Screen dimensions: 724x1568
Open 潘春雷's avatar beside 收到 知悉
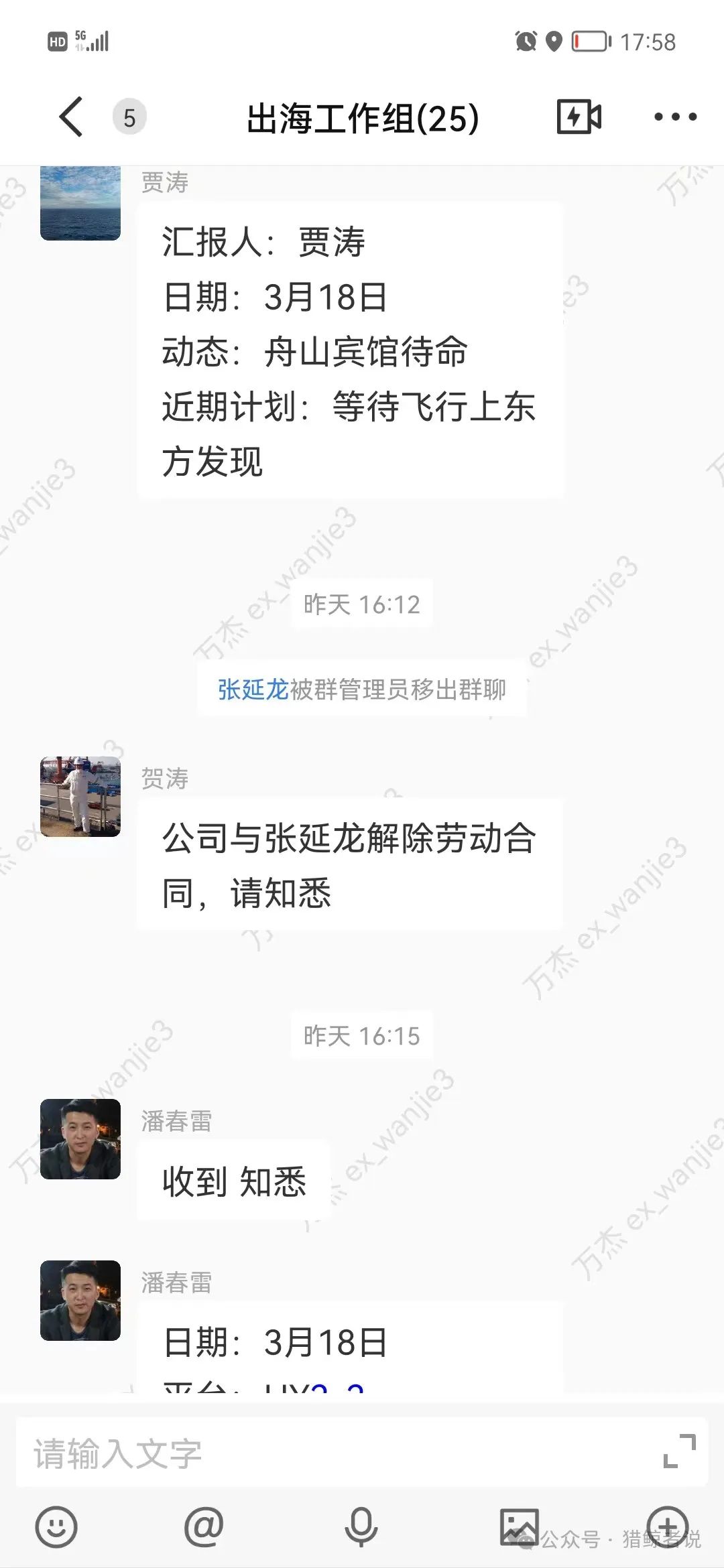(80, 1139)
